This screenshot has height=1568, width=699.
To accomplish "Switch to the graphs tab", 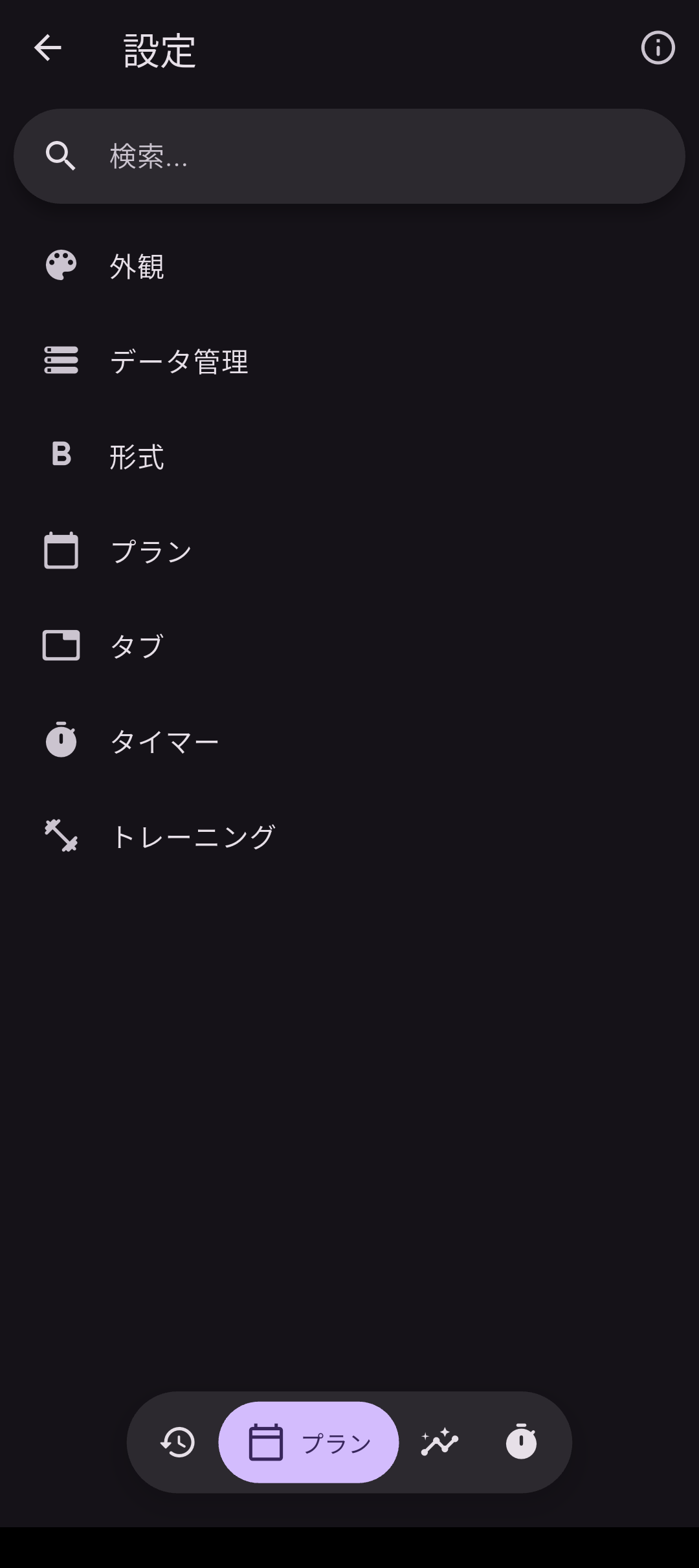I will pos(440,1443).
